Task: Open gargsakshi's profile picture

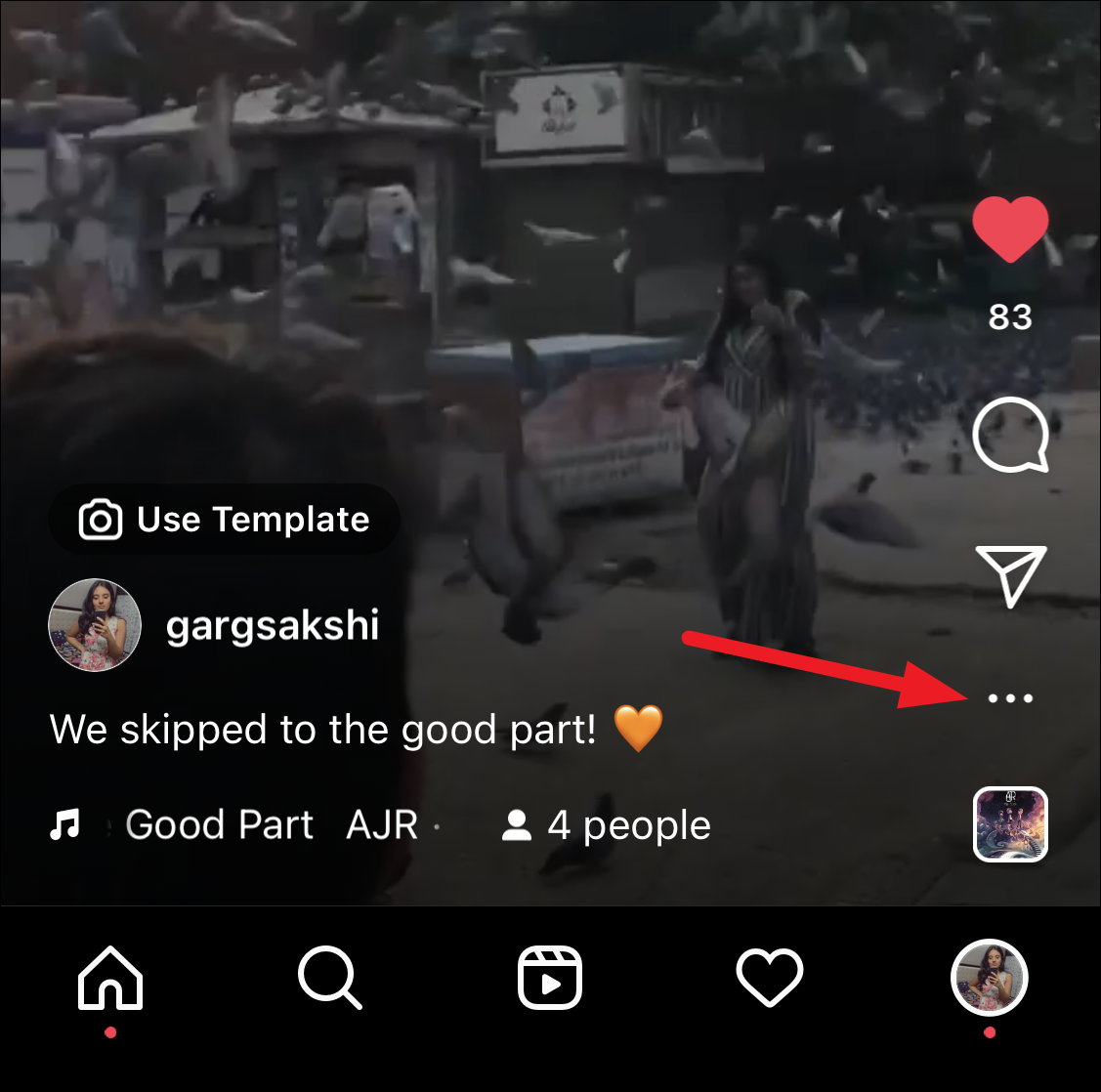Action: [x=95, y=625]
